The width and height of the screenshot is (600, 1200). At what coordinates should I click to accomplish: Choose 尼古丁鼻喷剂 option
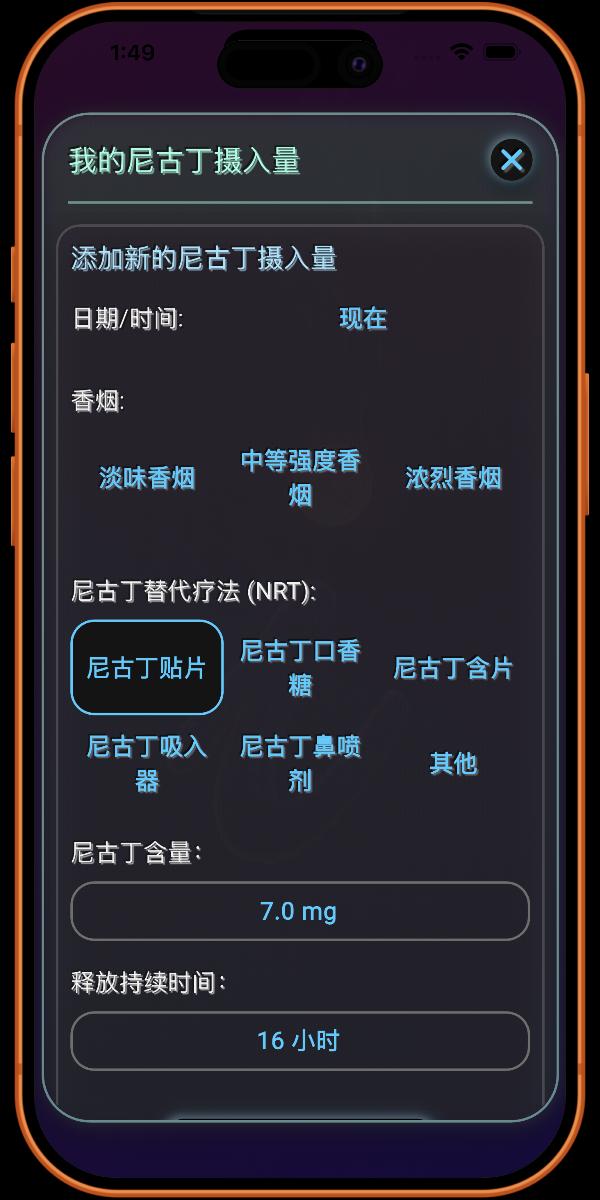point(300,763)
